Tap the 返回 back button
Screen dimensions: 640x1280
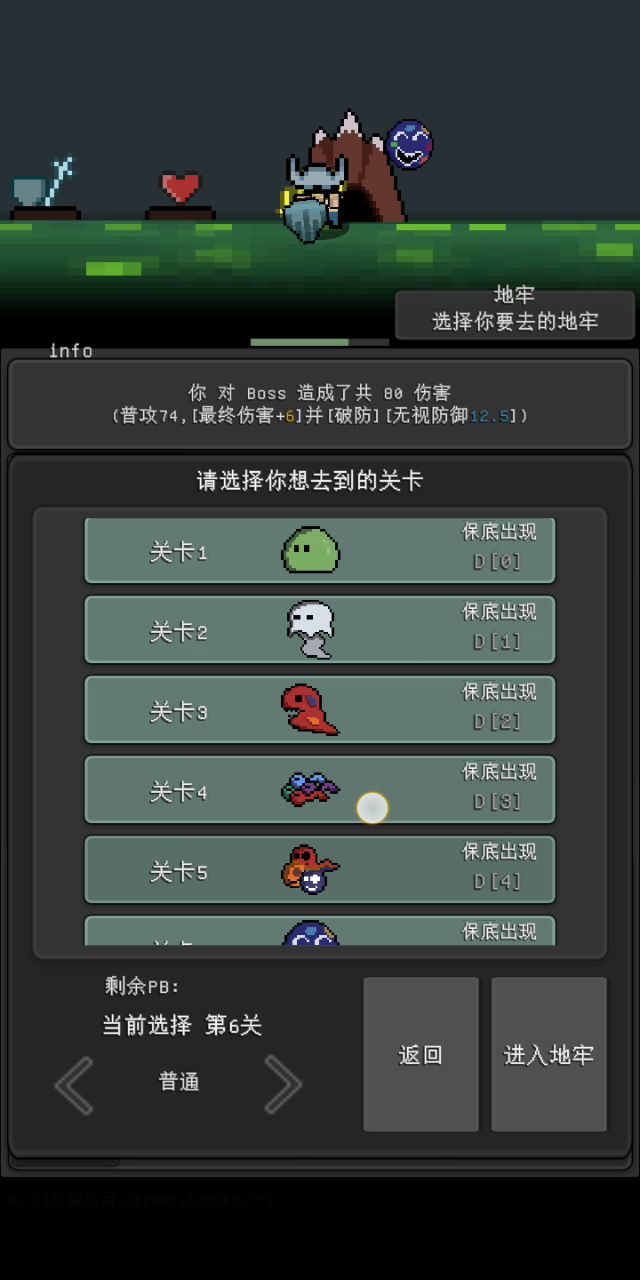tap(420, 1055)
